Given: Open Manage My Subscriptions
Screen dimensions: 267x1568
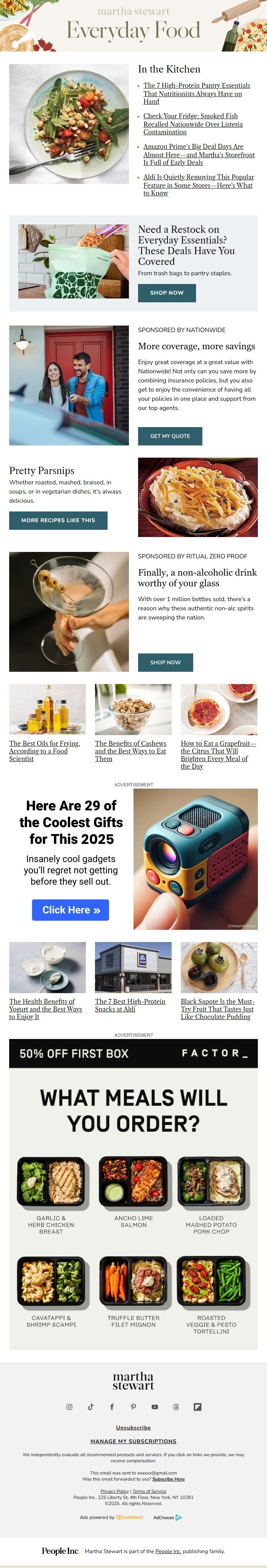Looking at the screenshot, I should pyautogui.click(x=133, y=1441).
